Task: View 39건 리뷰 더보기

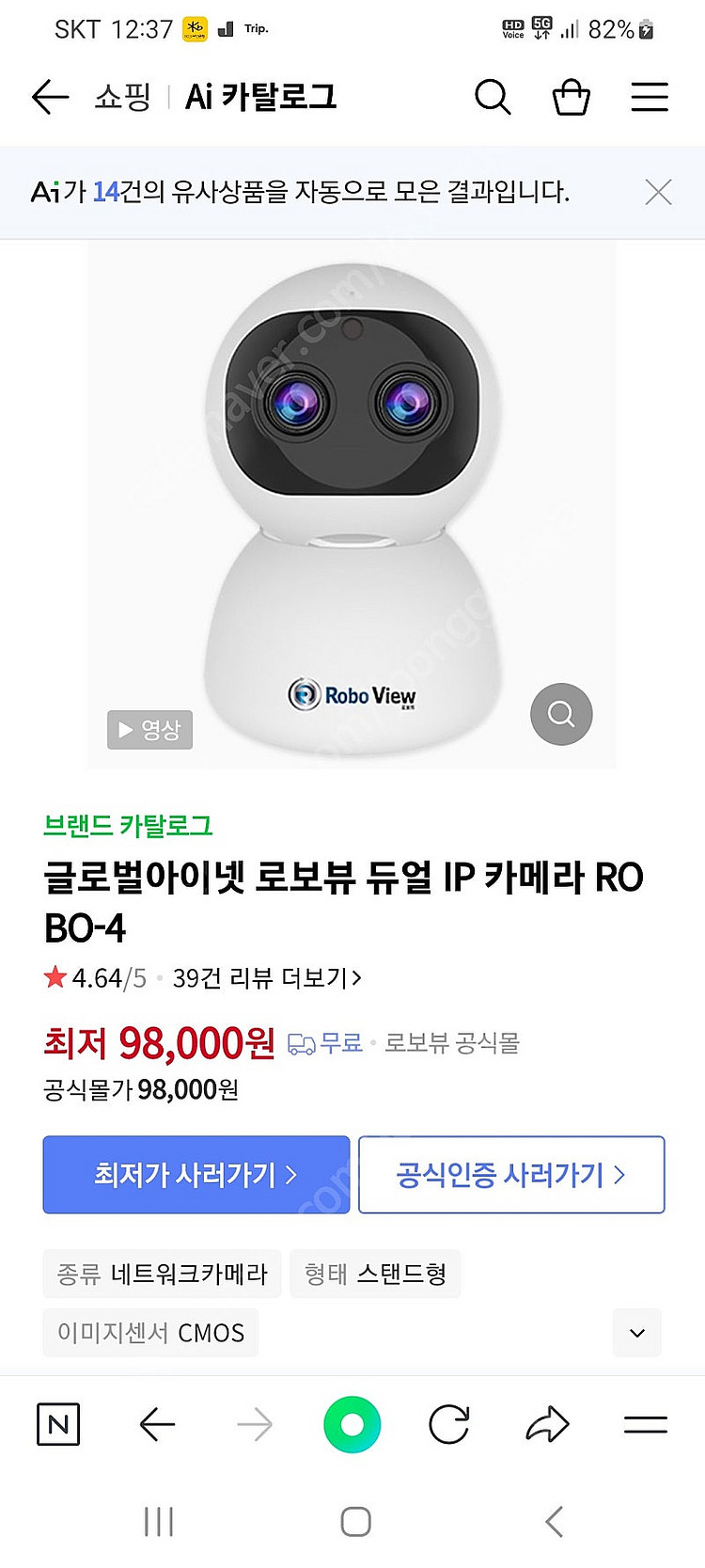Action: point(267,978)
